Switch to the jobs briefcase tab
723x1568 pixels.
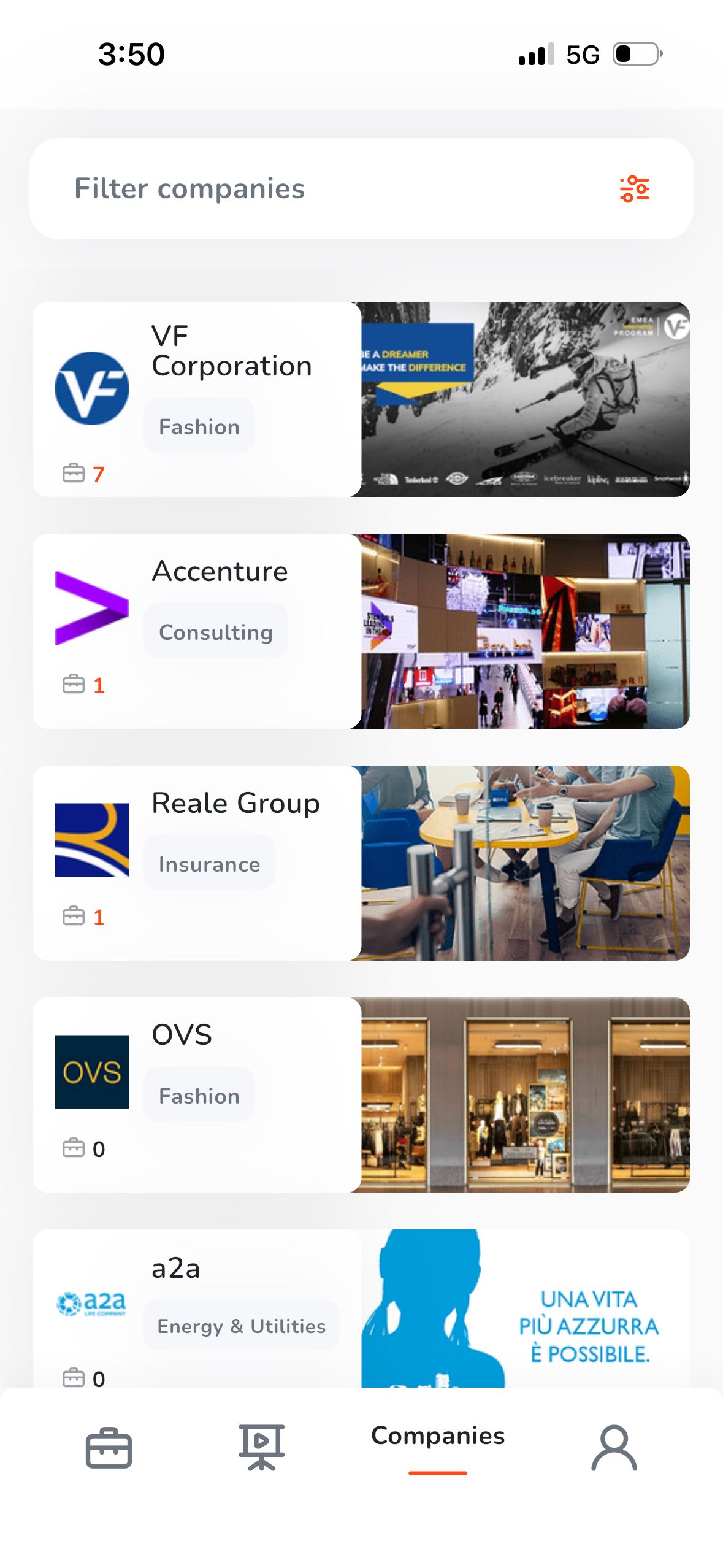109,1448
